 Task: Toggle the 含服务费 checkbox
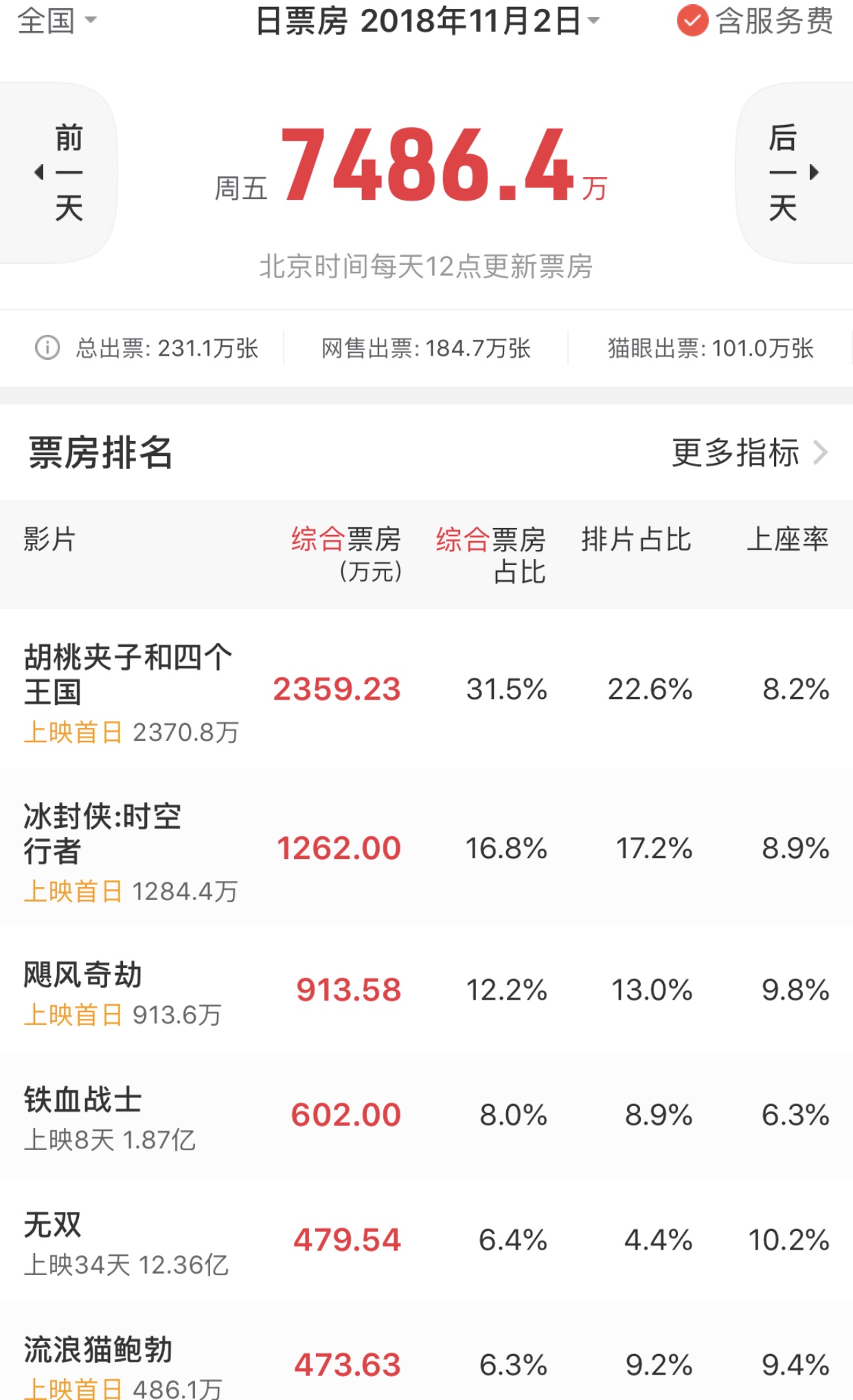tap(692, 21)
